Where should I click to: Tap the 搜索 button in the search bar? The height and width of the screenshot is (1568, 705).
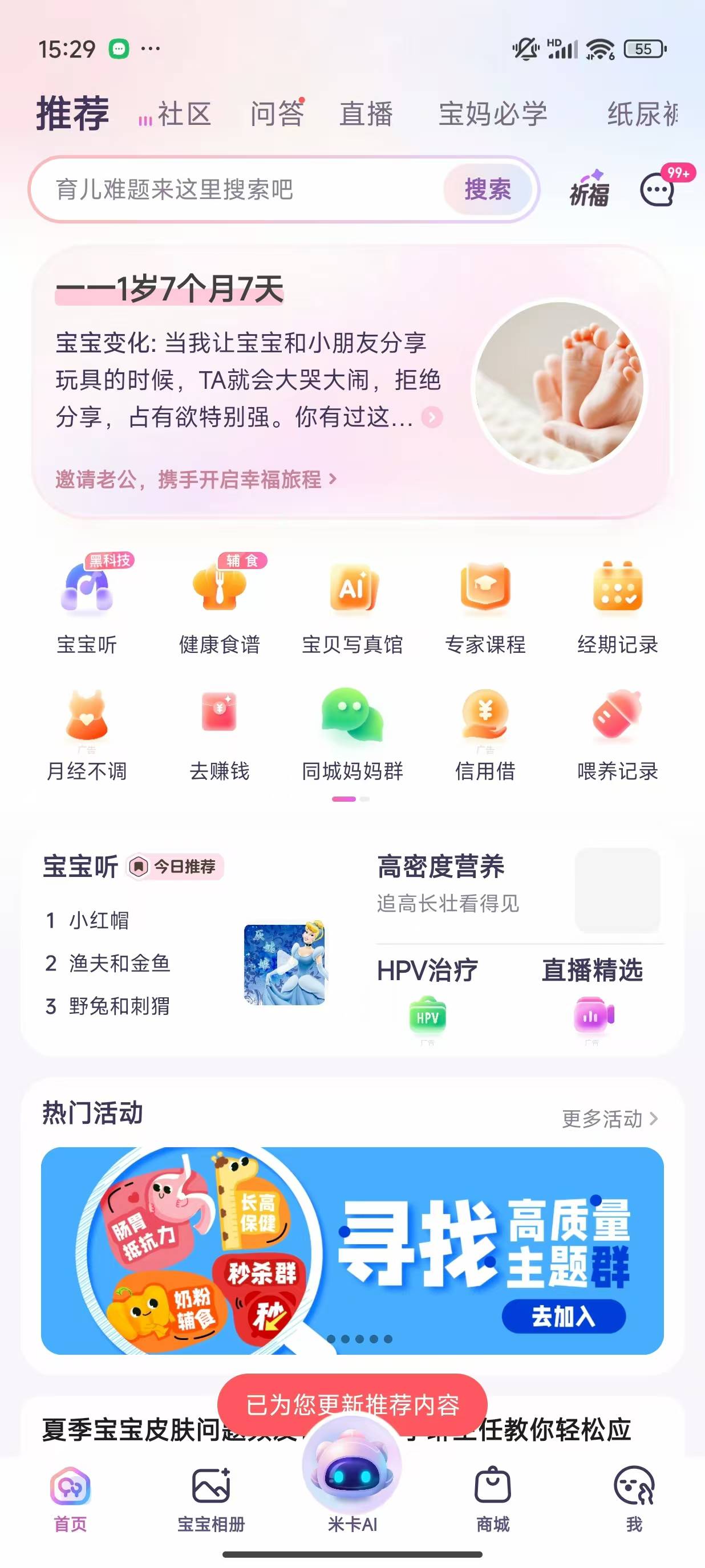(488, 189)
